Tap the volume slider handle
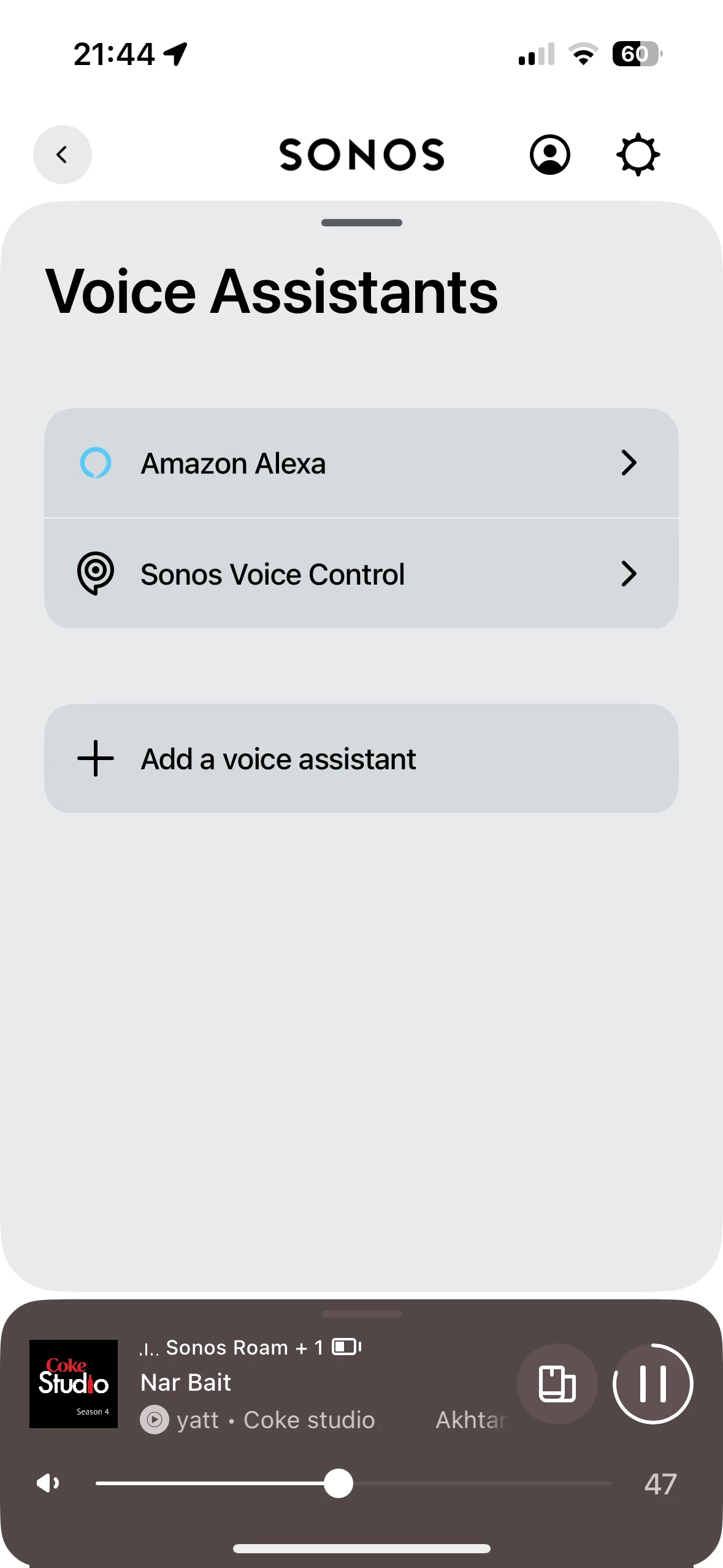 (339, 1483)
